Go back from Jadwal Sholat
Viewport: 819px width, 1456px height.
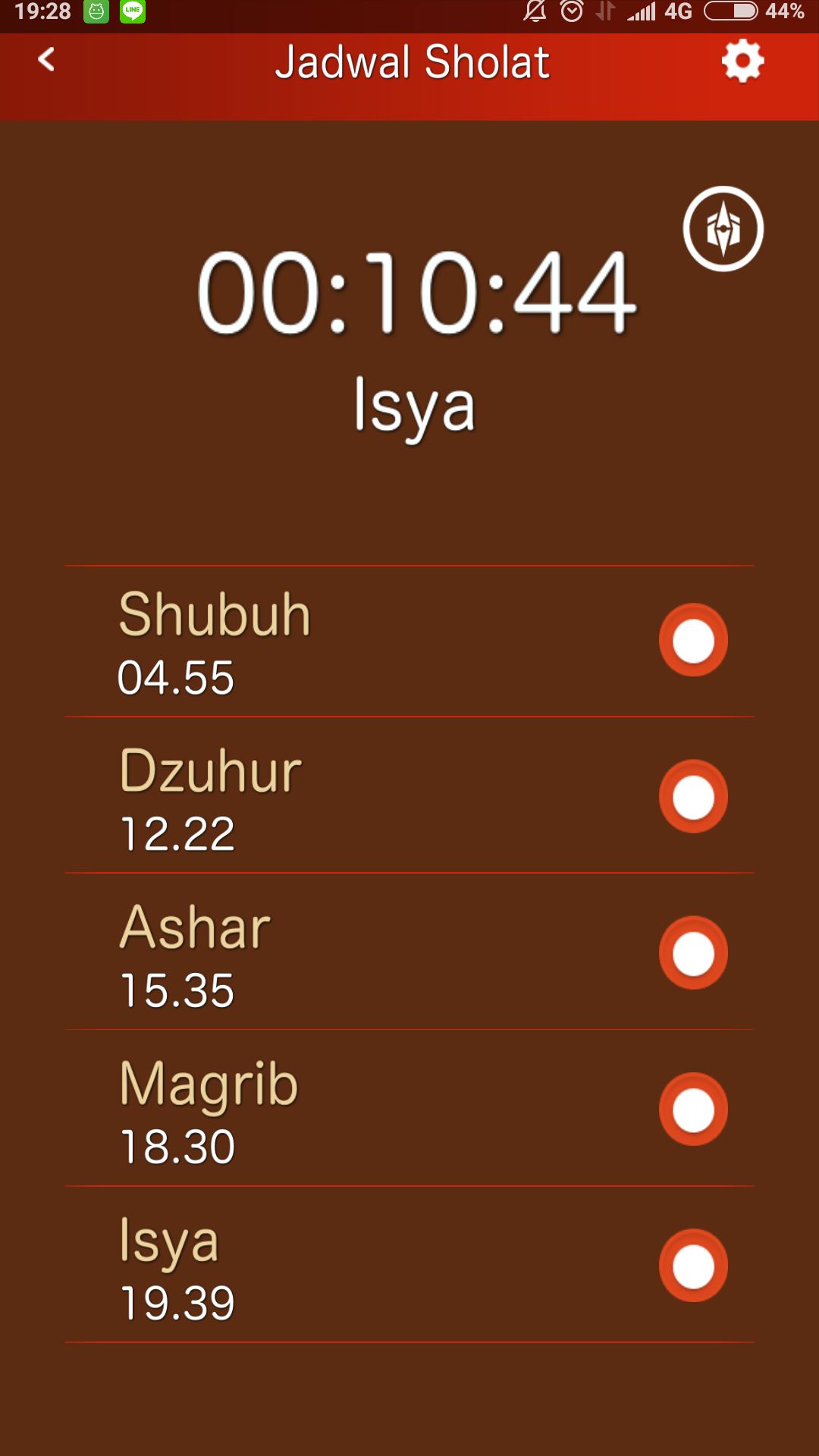(47, 60)
